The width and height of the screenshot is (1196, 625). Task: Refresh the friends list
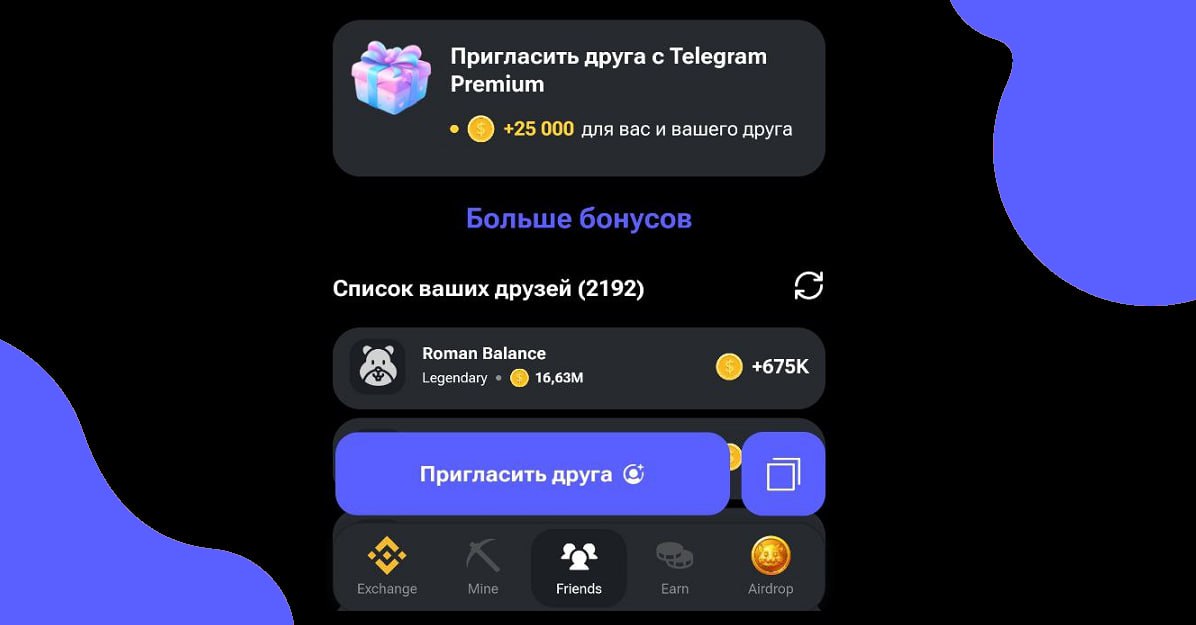[808, 286]
